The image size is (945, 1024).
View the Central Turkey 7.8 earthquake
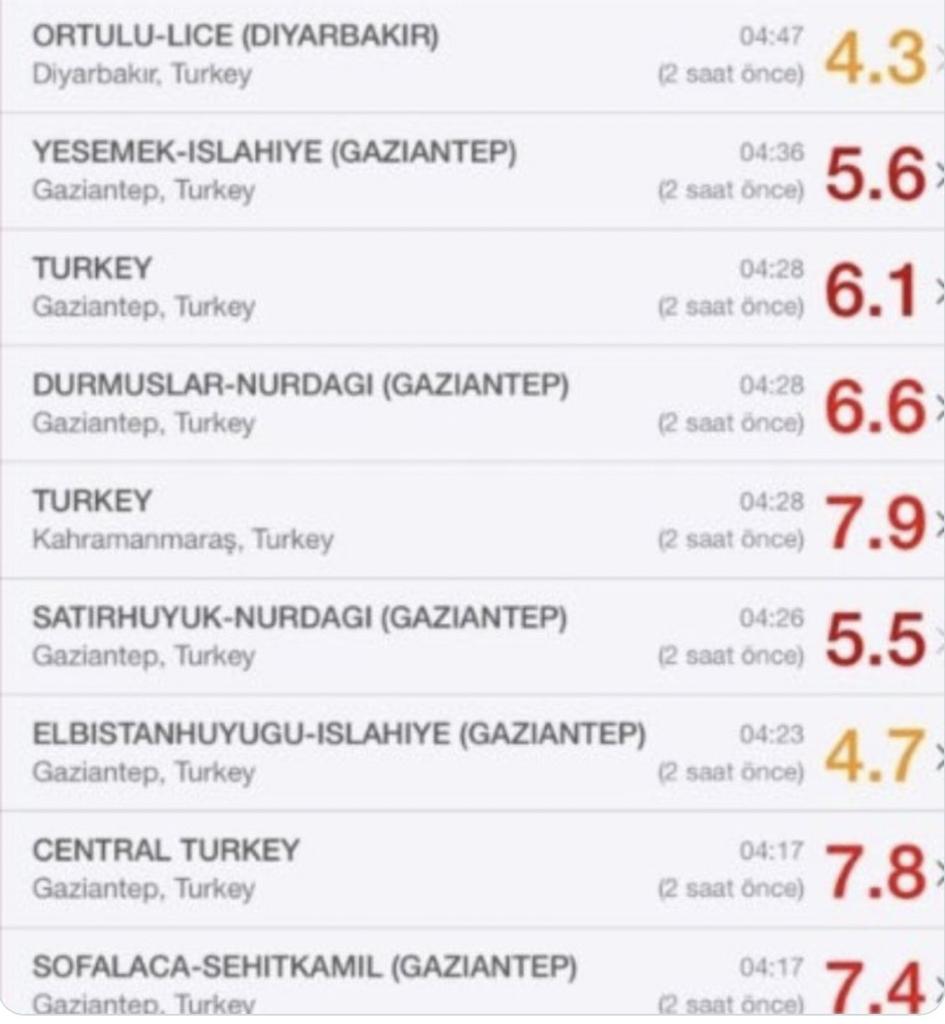pos(472,869)
